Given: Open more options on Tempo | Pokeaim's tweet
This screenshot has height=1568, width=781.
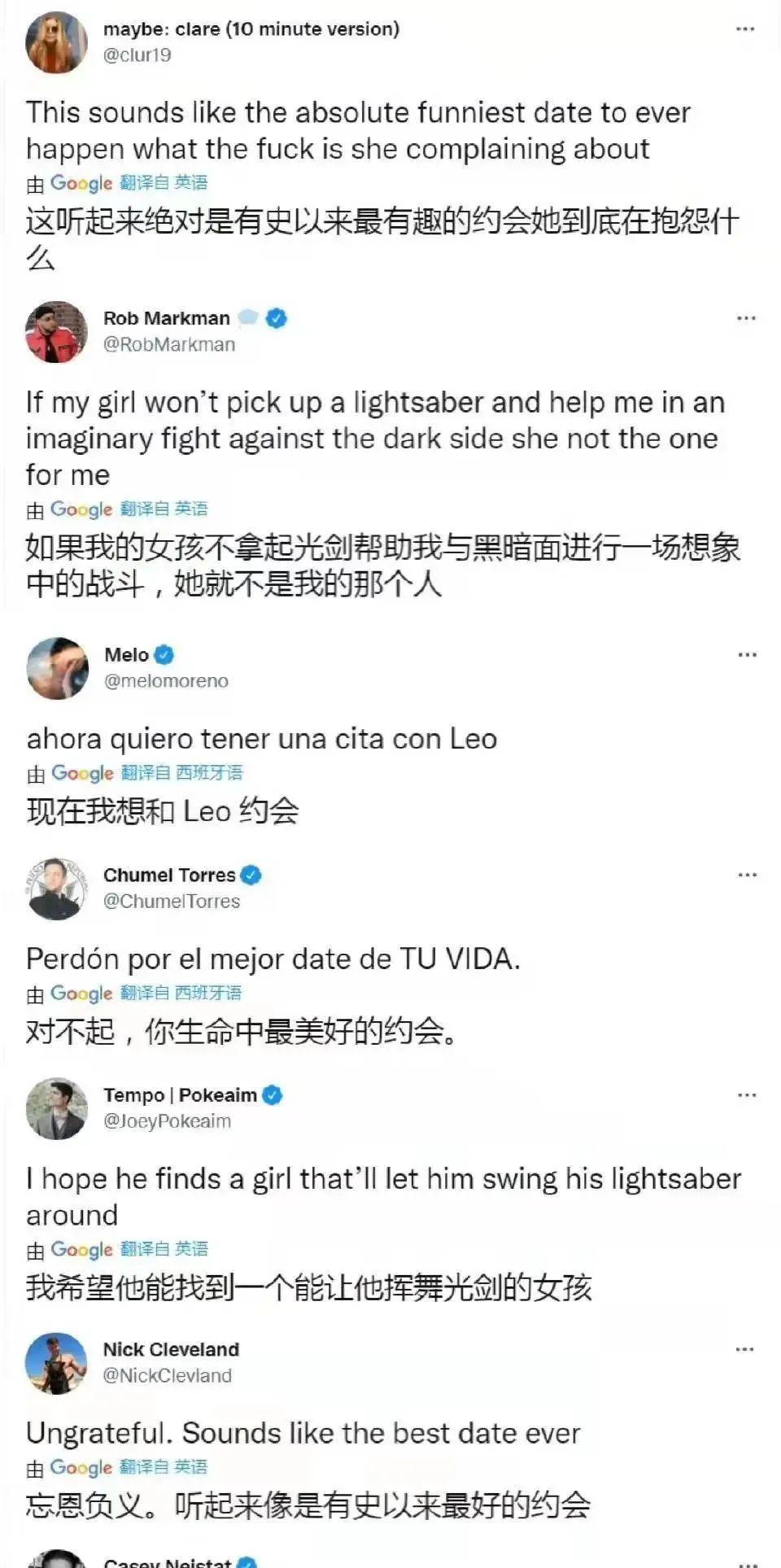Looking at the screenshot, I should [x=747, y=1095].
